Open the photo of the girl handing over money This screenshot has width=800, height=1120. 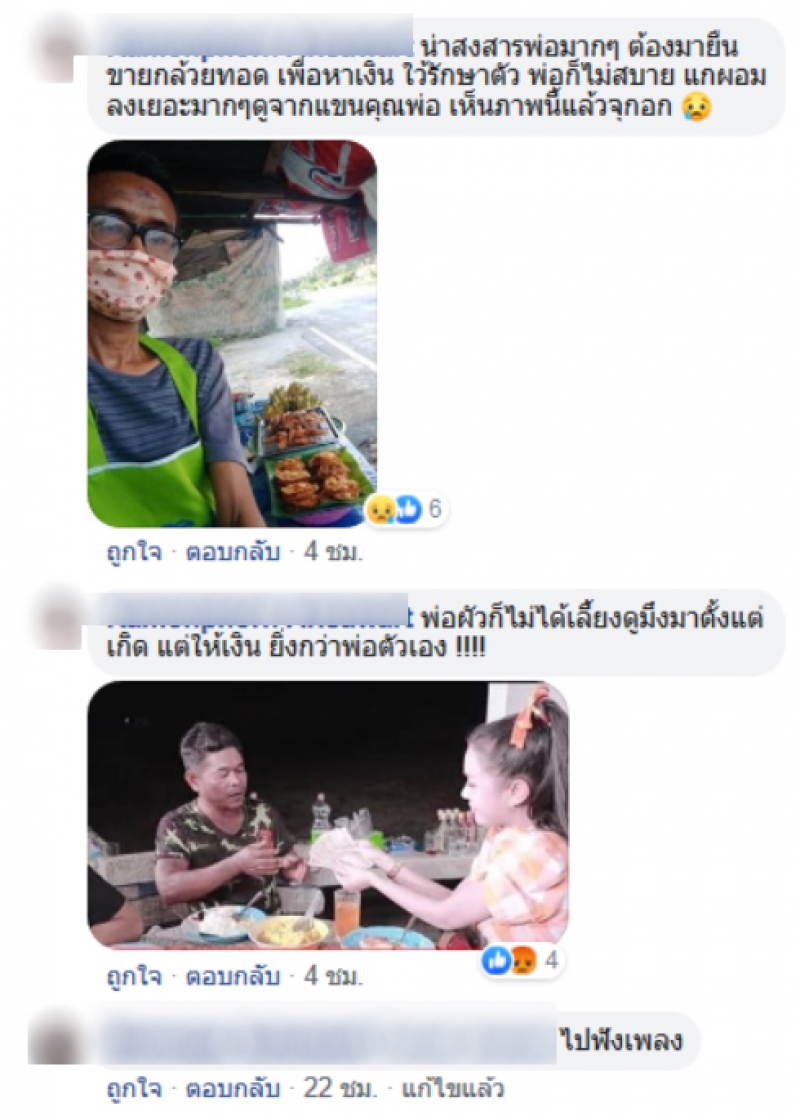pos(328,814)
